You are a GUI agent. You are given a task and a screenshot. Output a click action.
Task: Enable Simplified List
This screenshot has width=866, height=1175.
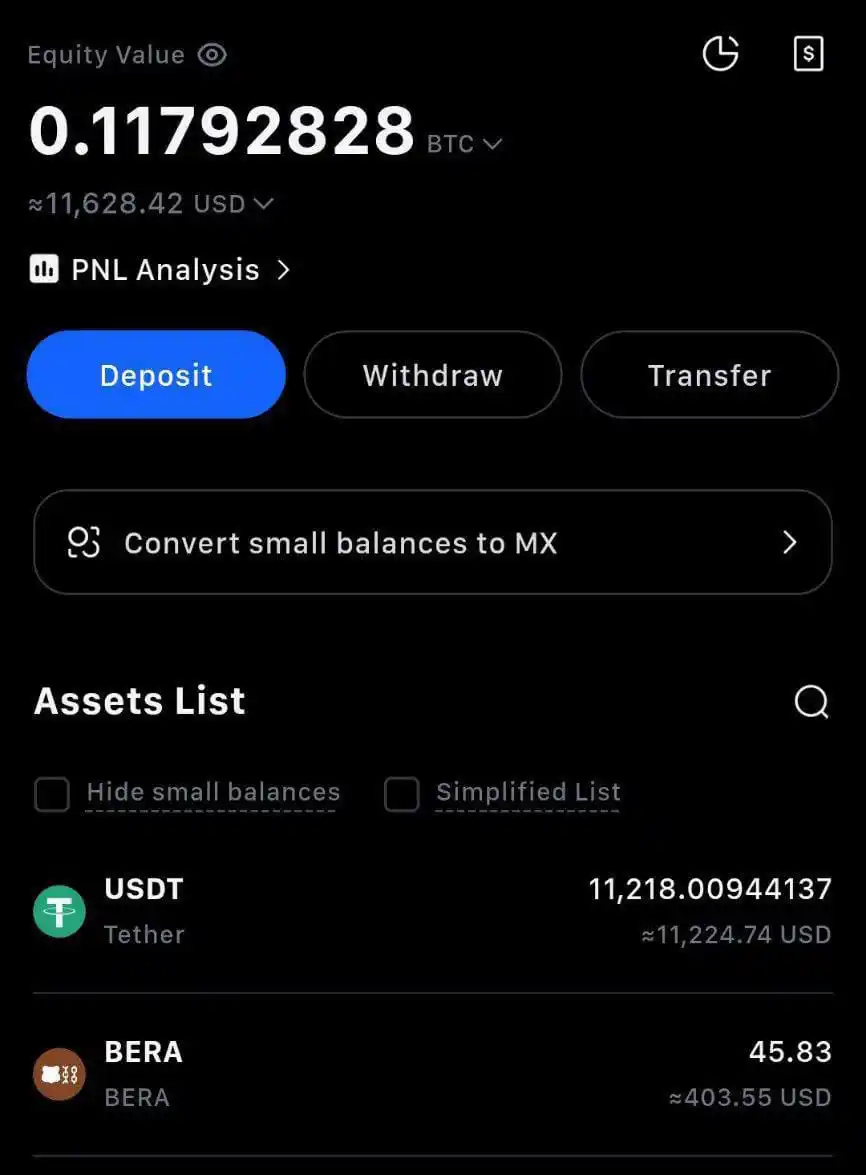402,793
